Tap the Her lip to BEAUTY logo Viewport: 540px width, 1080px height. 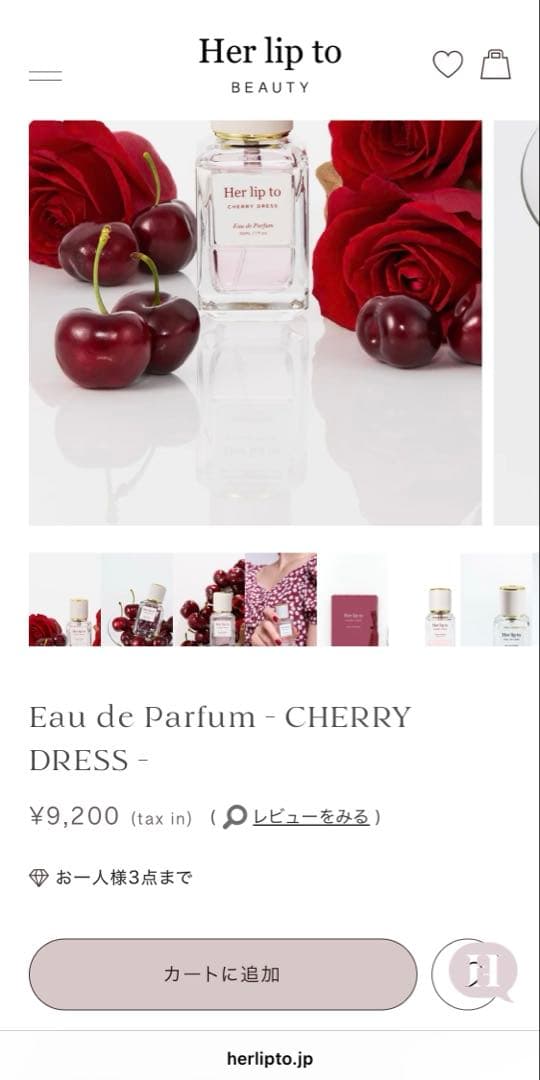point(270,63)
